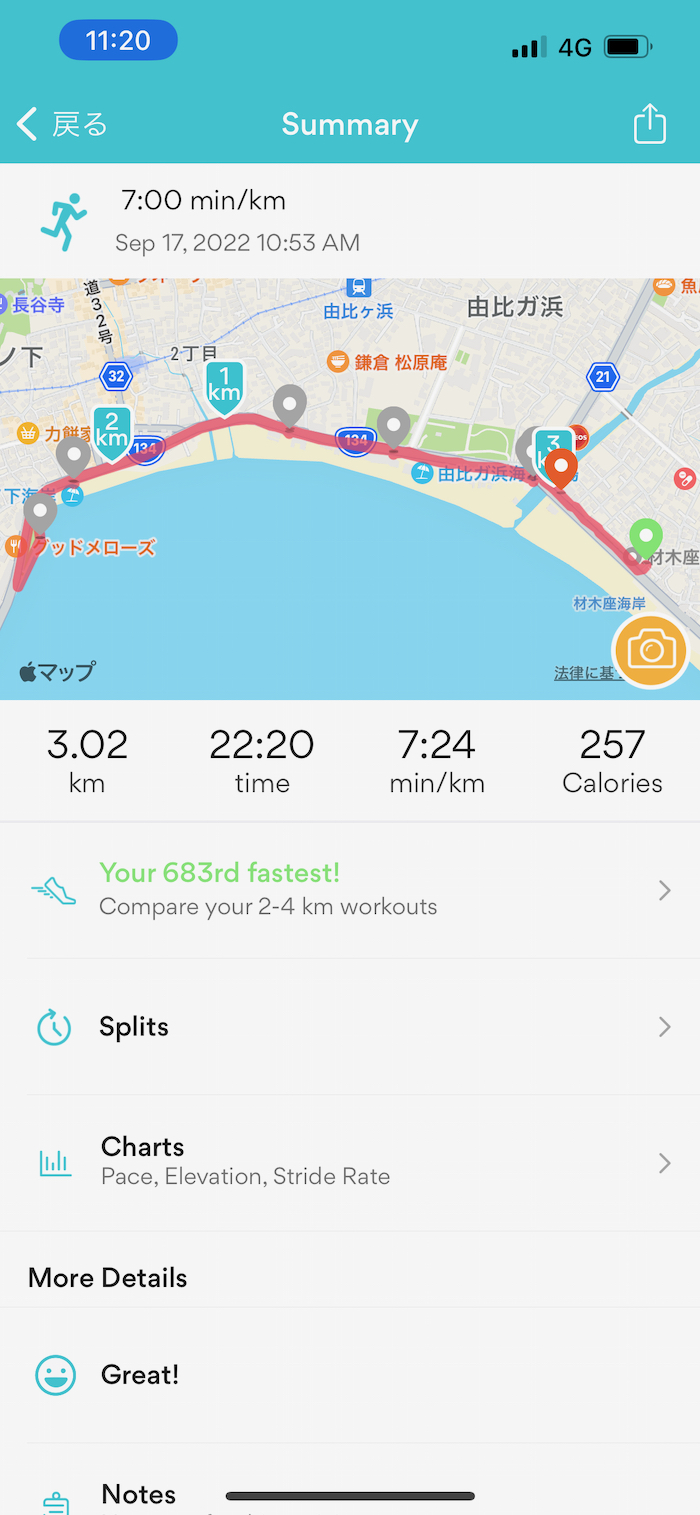Compare your 2-4 km workouts

(x=350, y=889)
